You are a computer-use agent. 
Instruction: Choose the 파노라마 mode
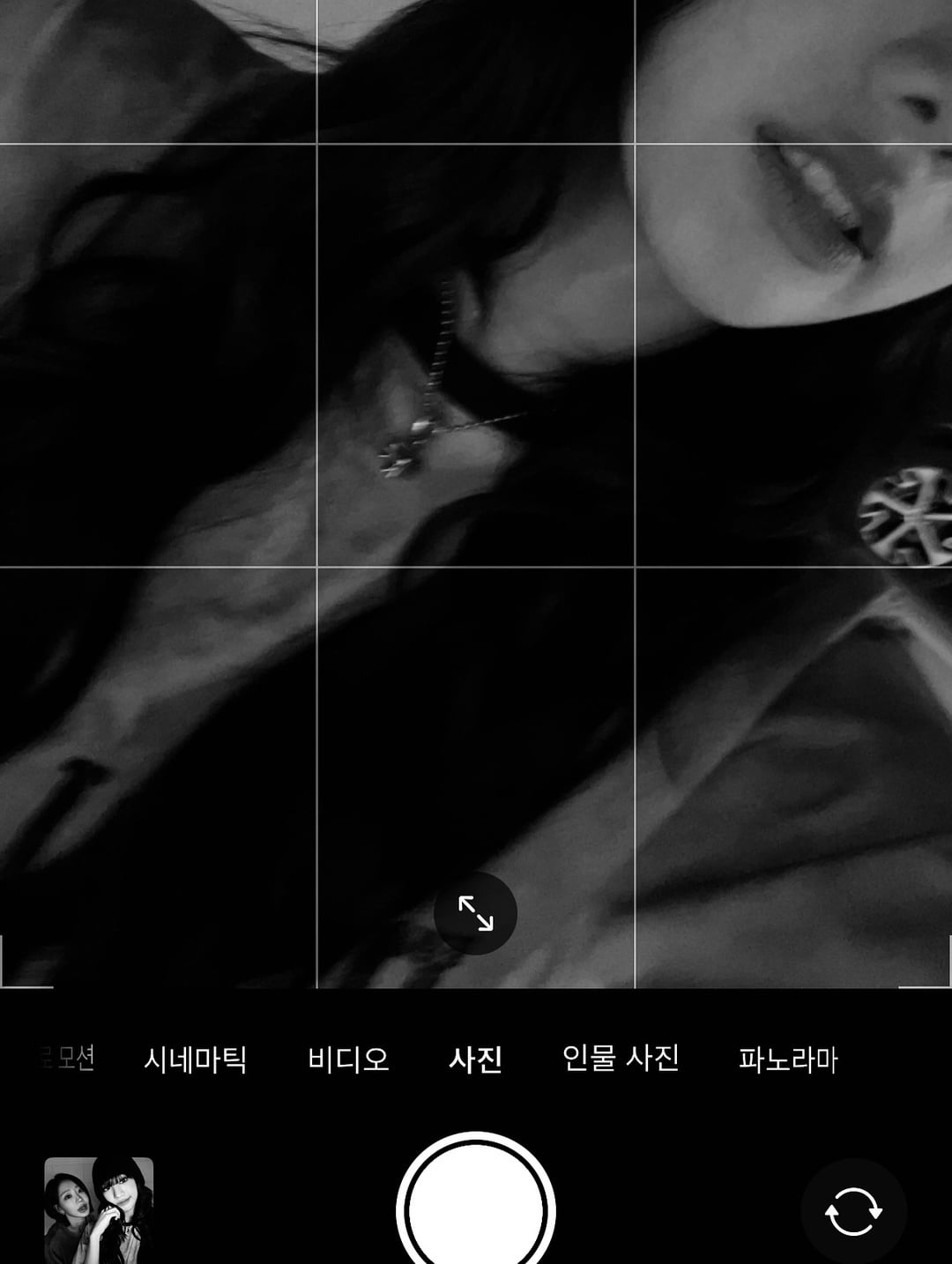(x=788, y=1059)
